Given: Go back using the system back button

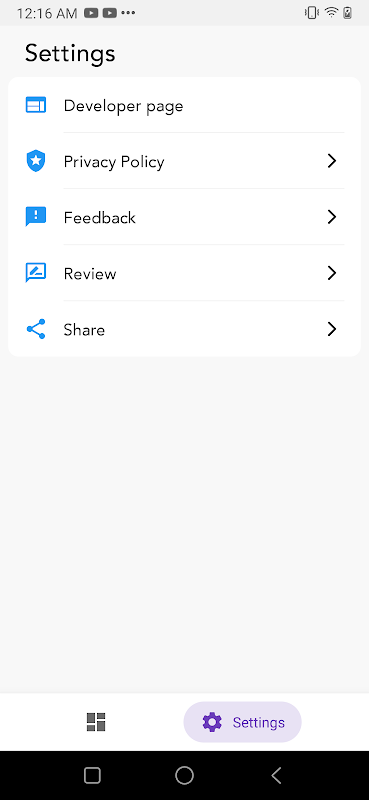Looking at the screenshot, I should (276, 776).
